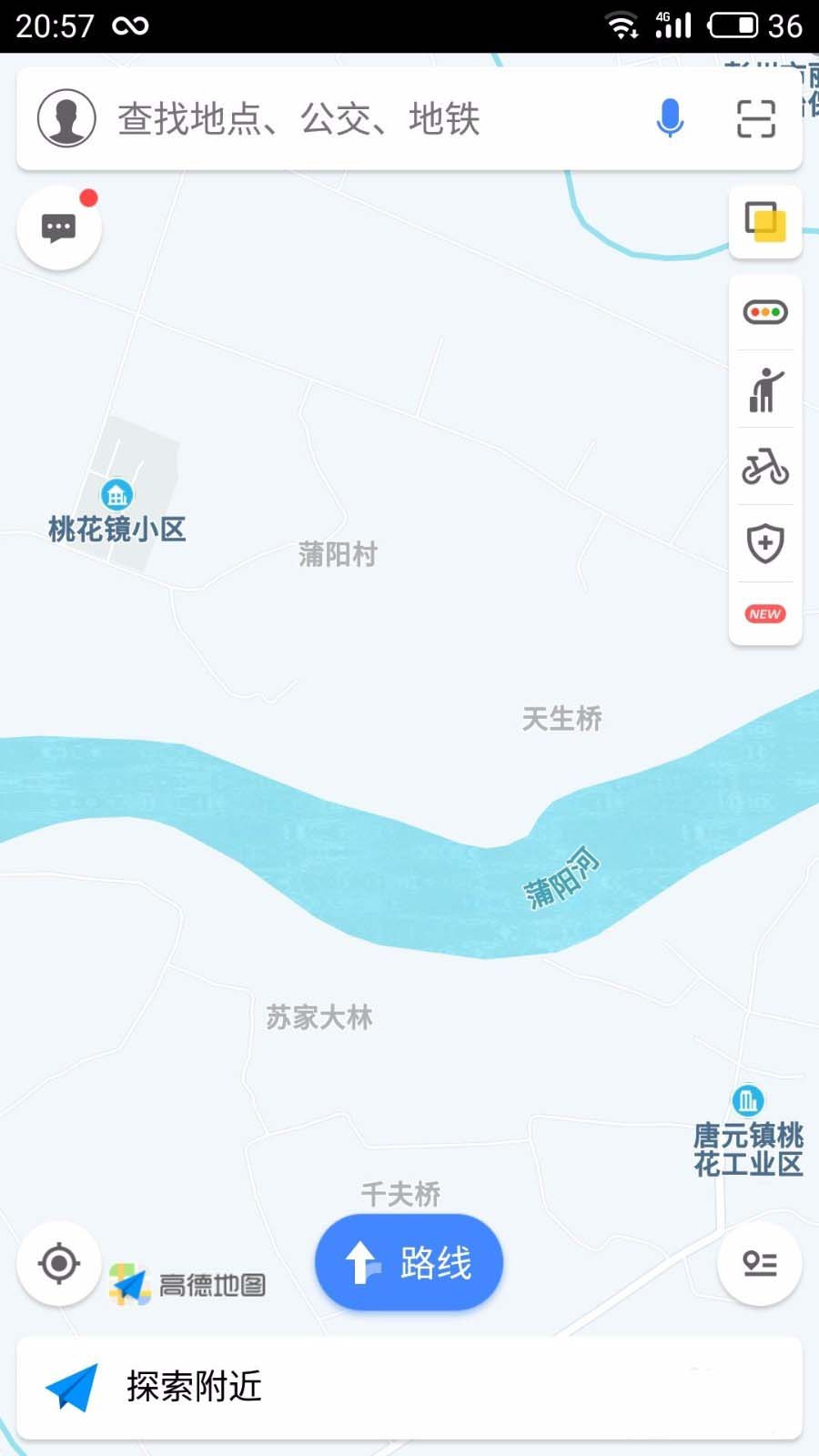
Task: Tap the 高德地图 logo
Action: pos(187,1267)
